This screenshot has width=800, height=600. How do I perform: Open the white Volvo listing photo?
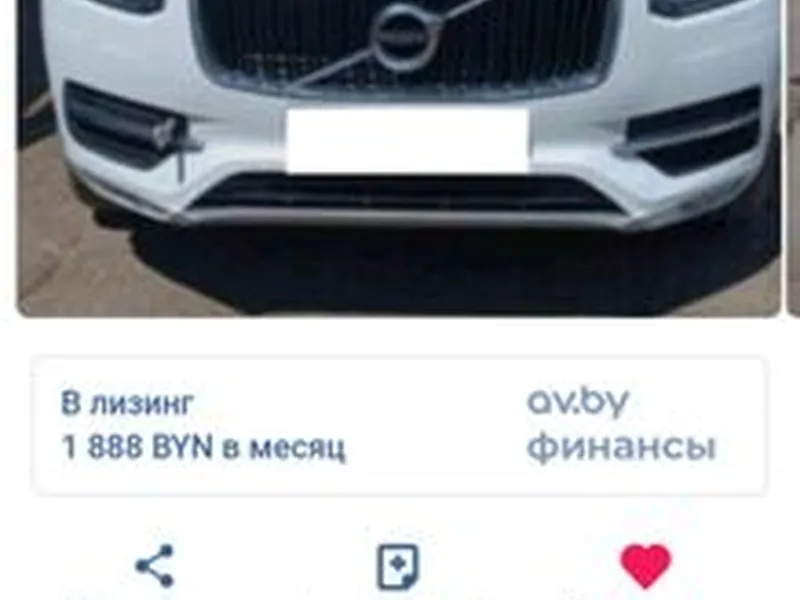[400, 150]
